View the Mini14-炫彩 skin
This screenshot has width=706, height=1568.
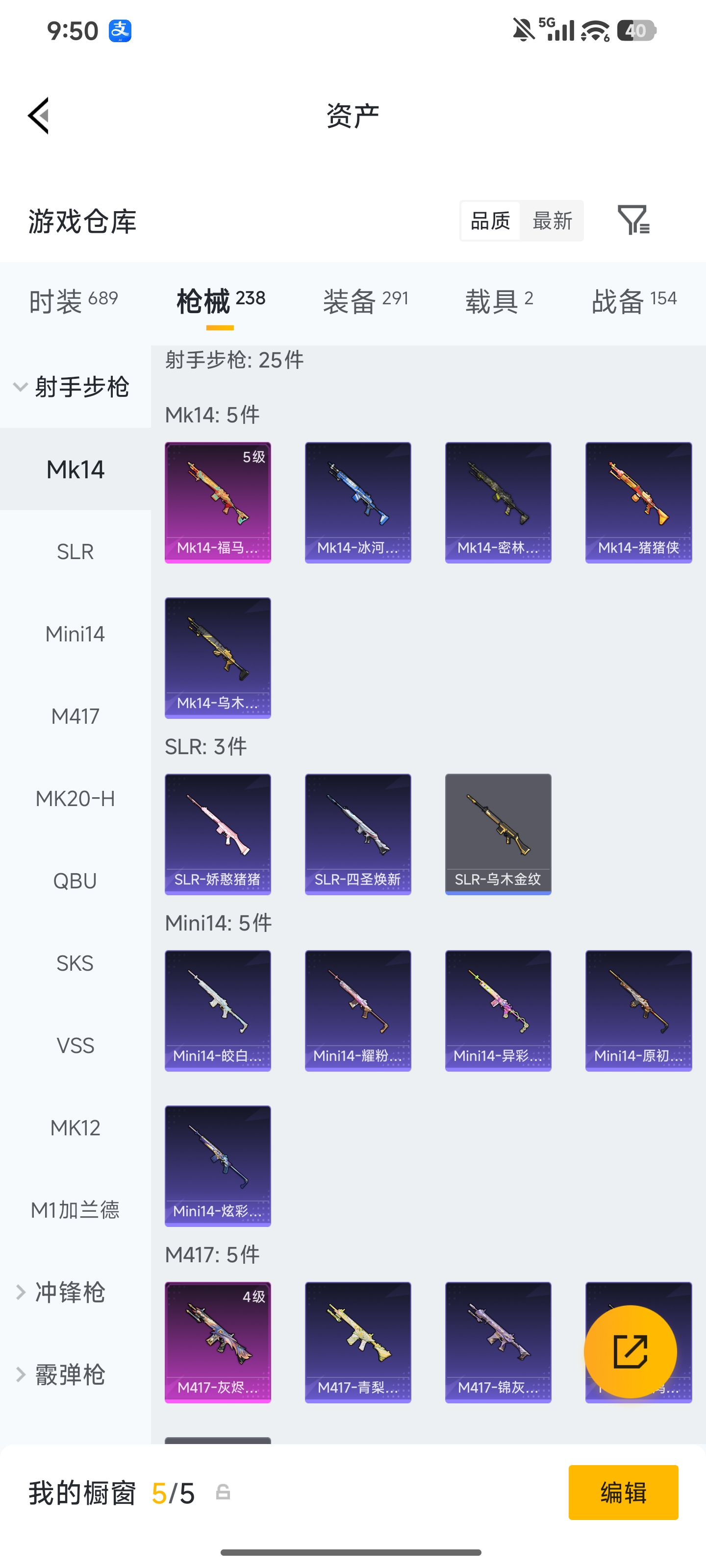[218, 1166]
